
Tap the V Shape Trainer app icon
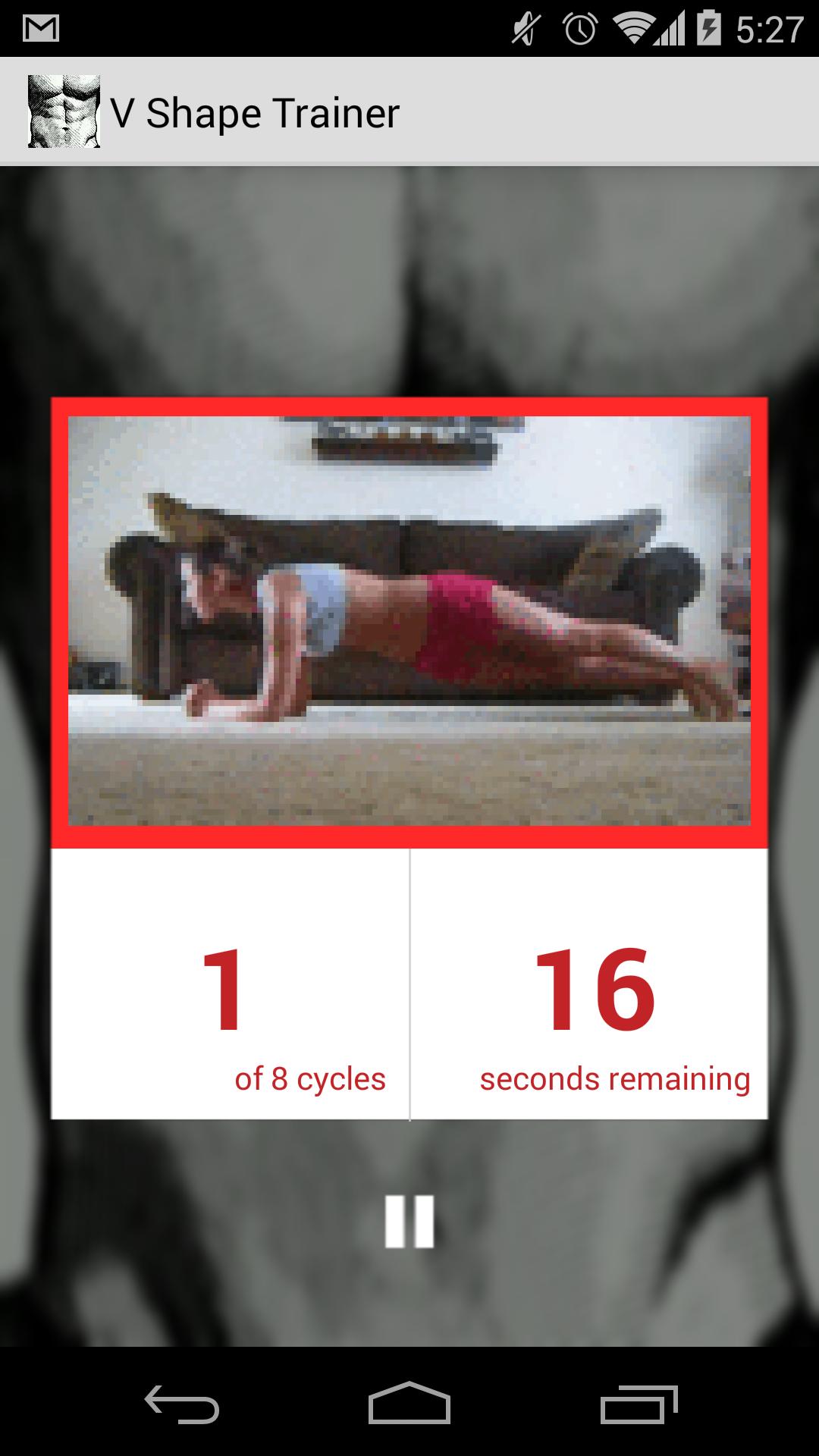[64, 111]
